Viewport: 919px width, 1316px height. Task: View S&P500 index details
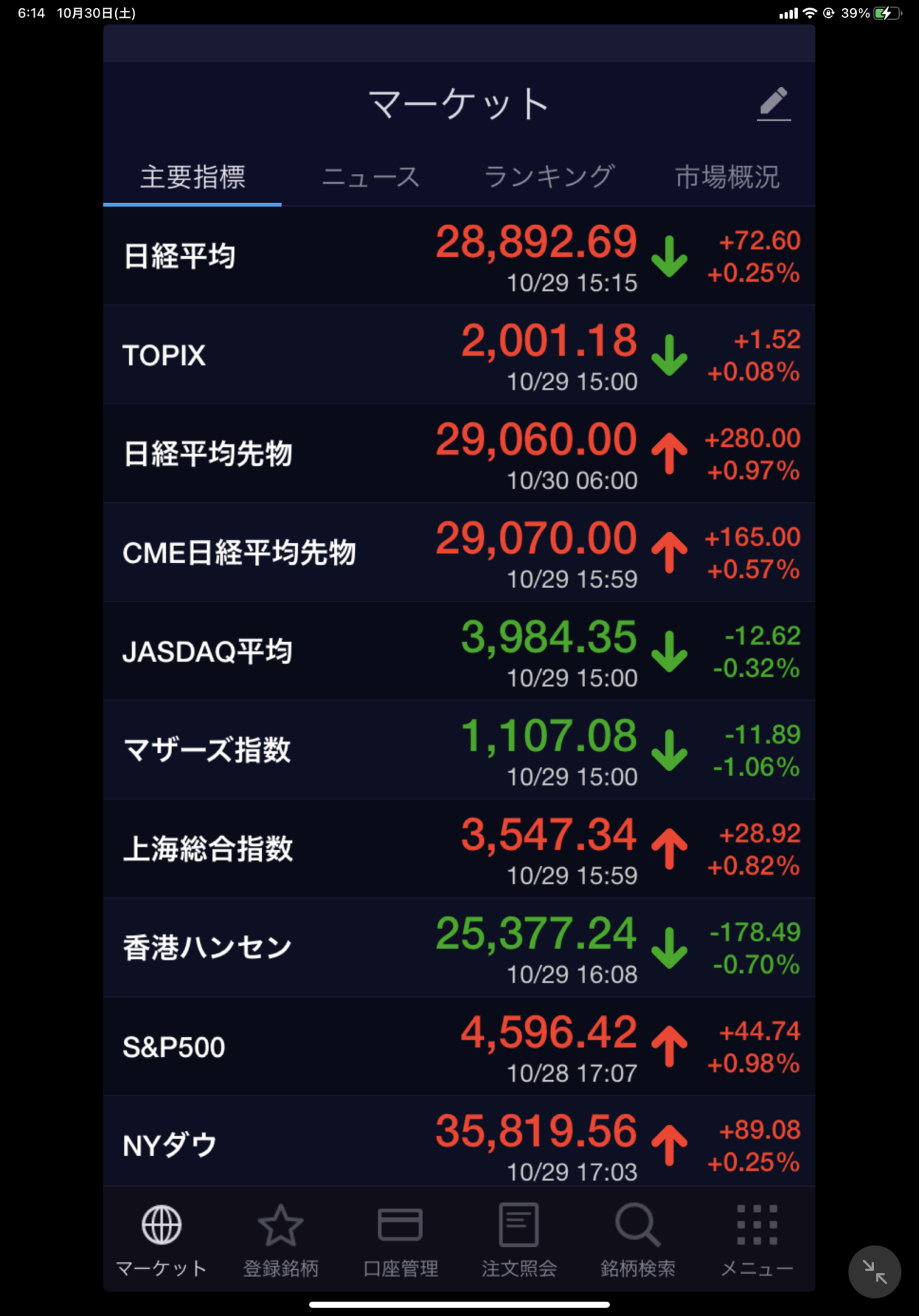click(x=458, y=1046)
